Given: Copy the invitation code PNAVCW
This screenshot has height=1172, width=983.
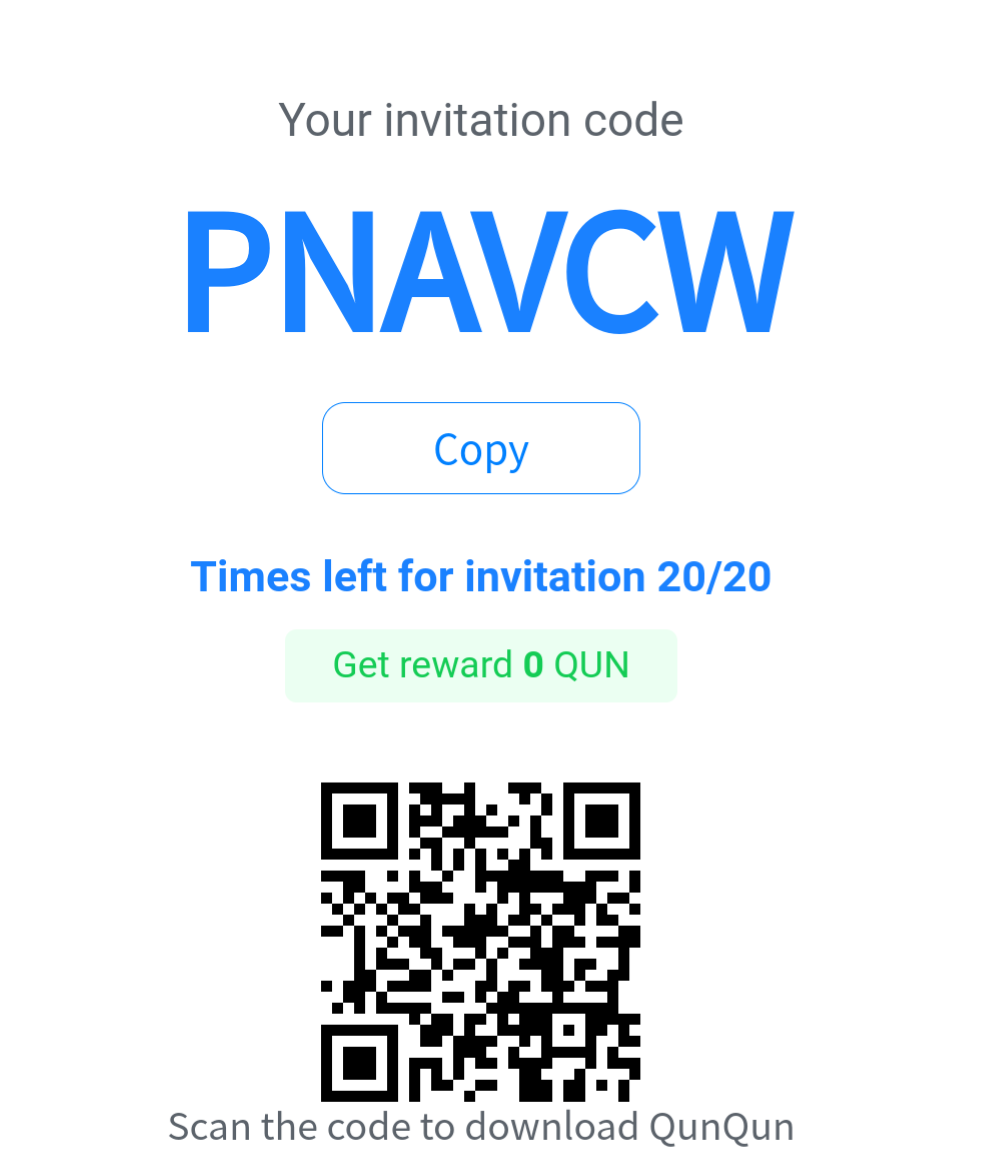Looking at the screenshot, I should 480,448.
